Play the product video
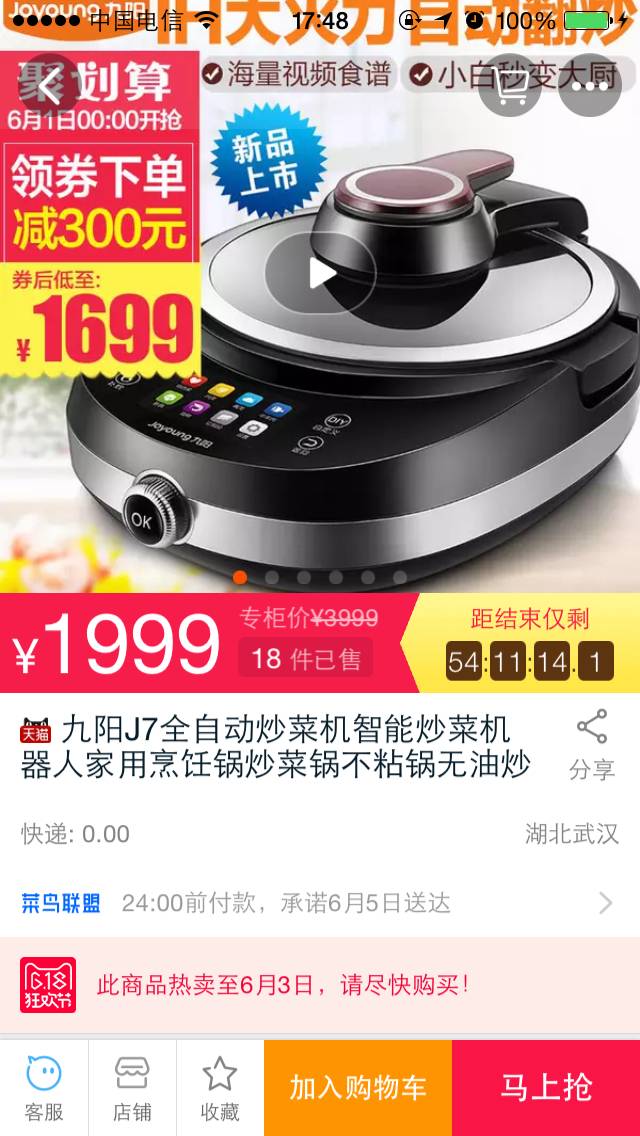 320,273
